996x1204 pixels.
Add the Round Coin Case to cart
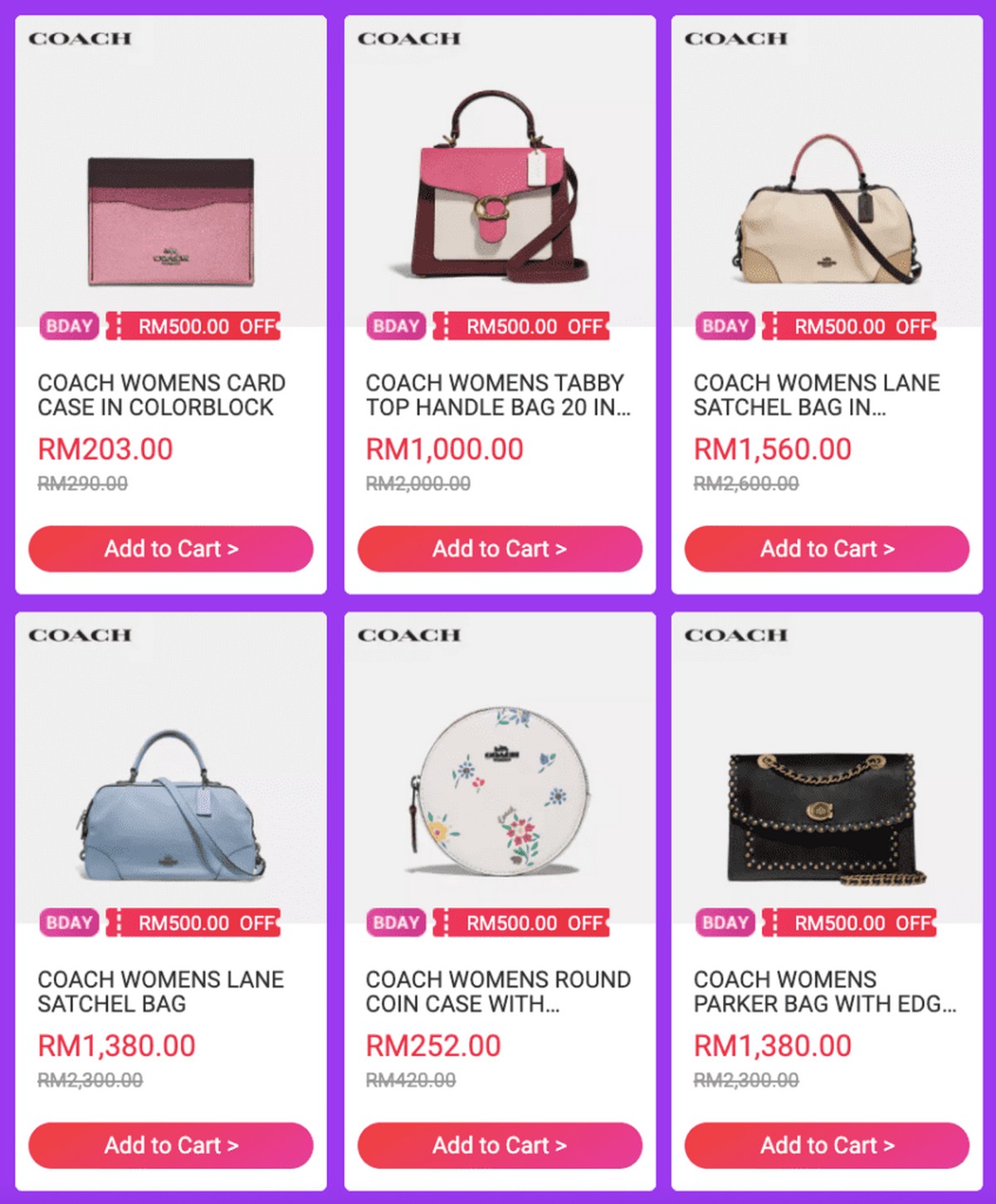(500, 1145)
